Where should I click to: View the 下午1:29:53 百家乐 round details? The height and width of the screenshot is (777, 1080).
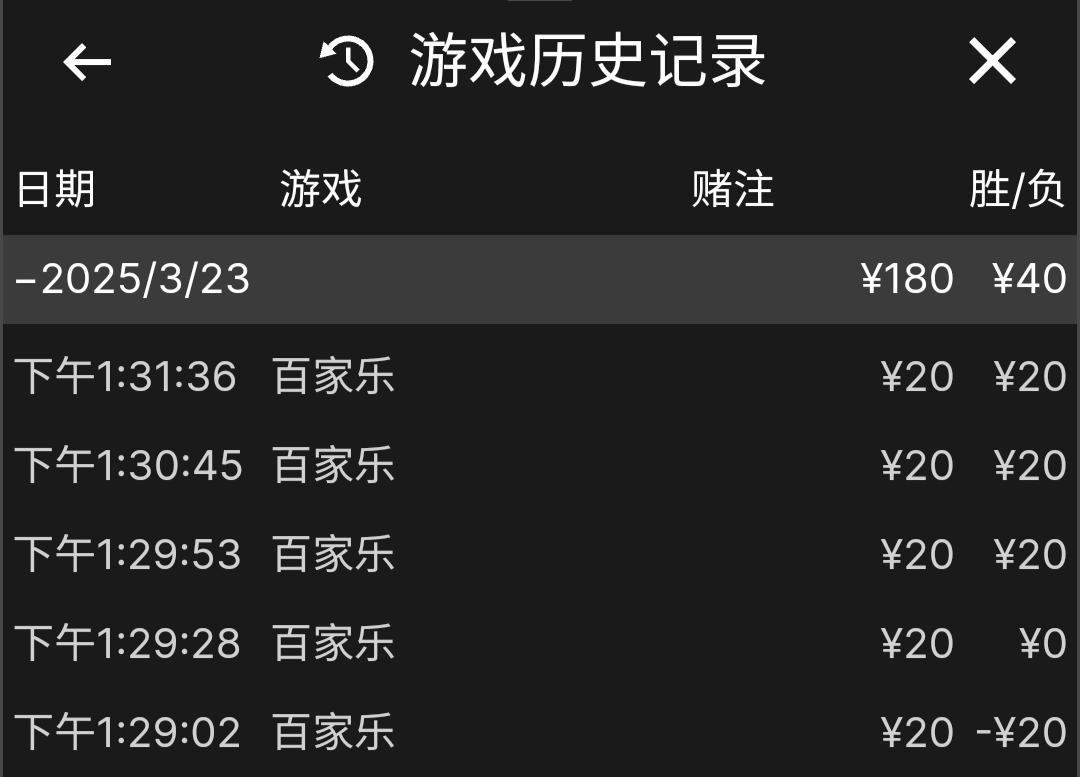pyautogui.click(x=333, y=554)
